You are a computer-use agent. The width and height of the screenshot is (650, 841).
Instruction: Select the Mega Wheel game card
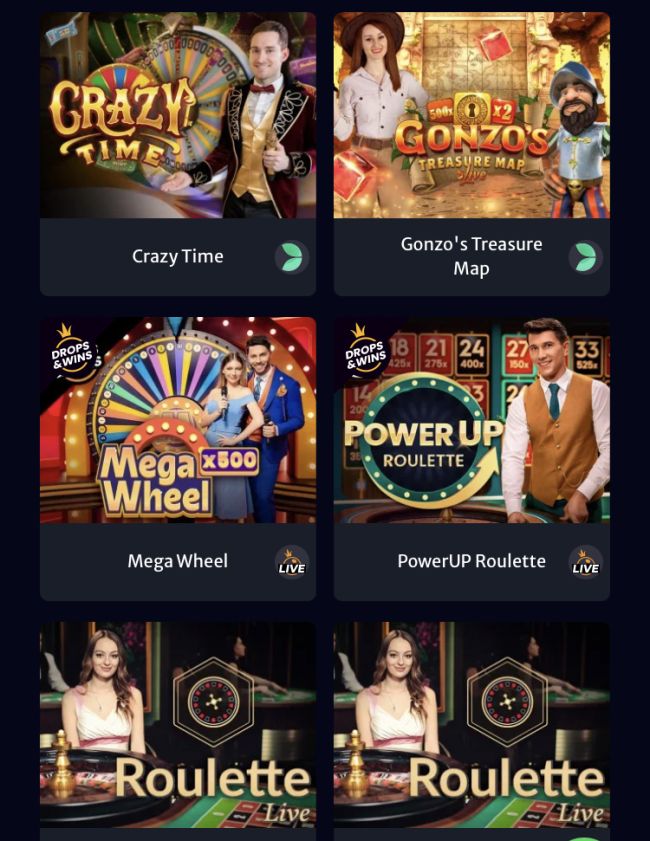(x=178, y=421)
